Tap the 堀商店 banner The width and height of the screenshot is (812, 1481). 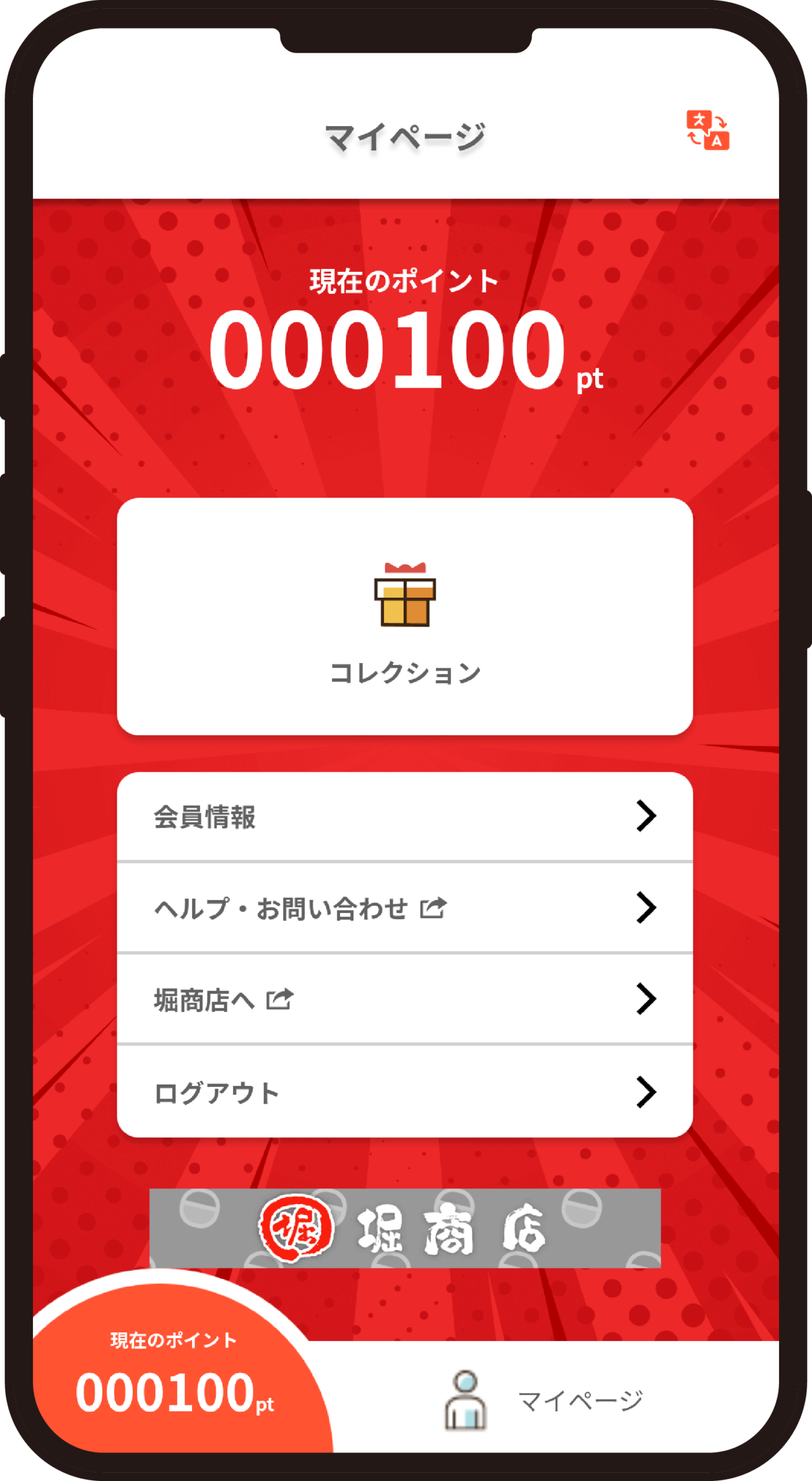405,1228
